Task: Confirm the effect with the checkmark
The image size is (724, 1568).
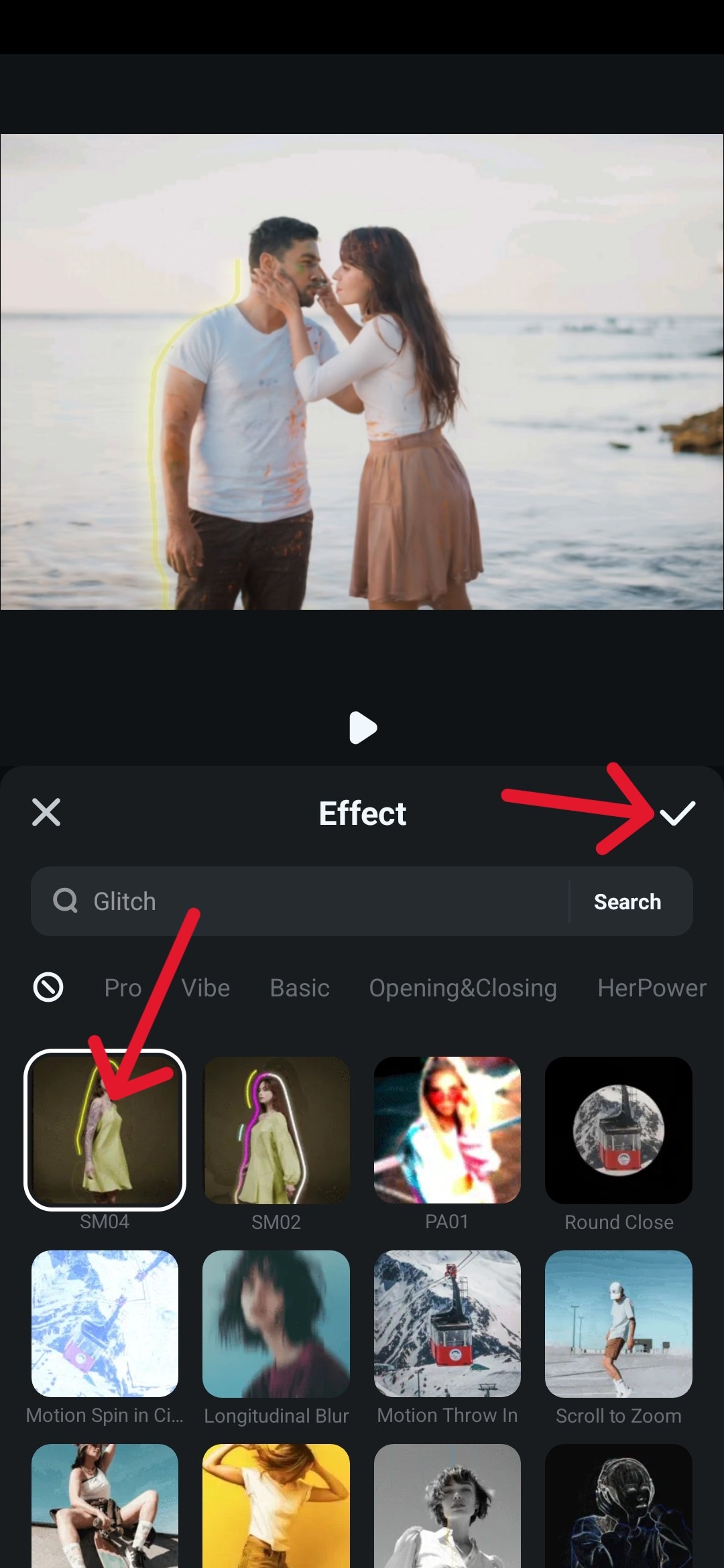Action: (677, 813)
